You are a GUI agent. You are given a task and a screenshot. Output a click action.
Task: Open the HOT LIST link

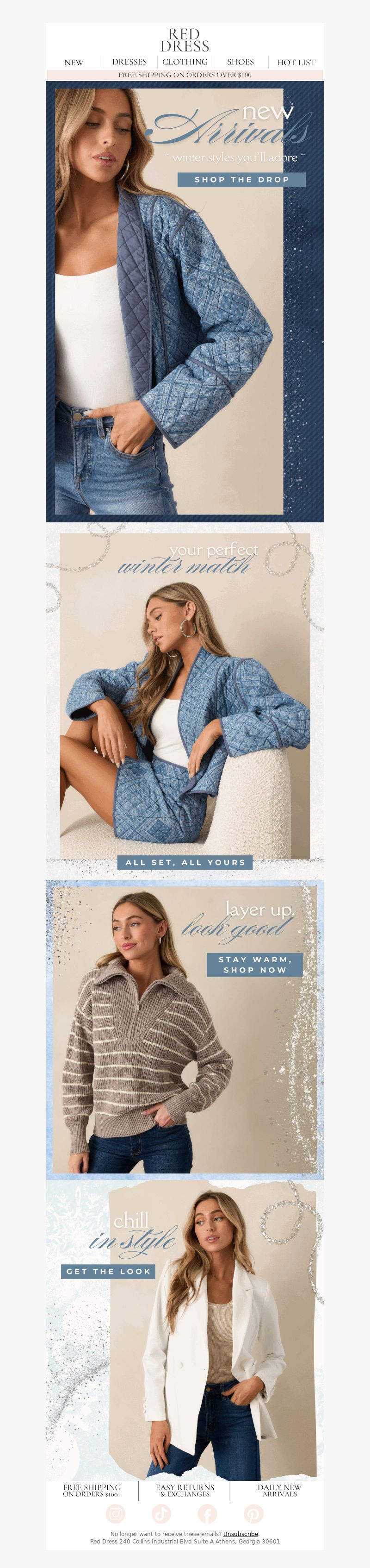point(296,62)
